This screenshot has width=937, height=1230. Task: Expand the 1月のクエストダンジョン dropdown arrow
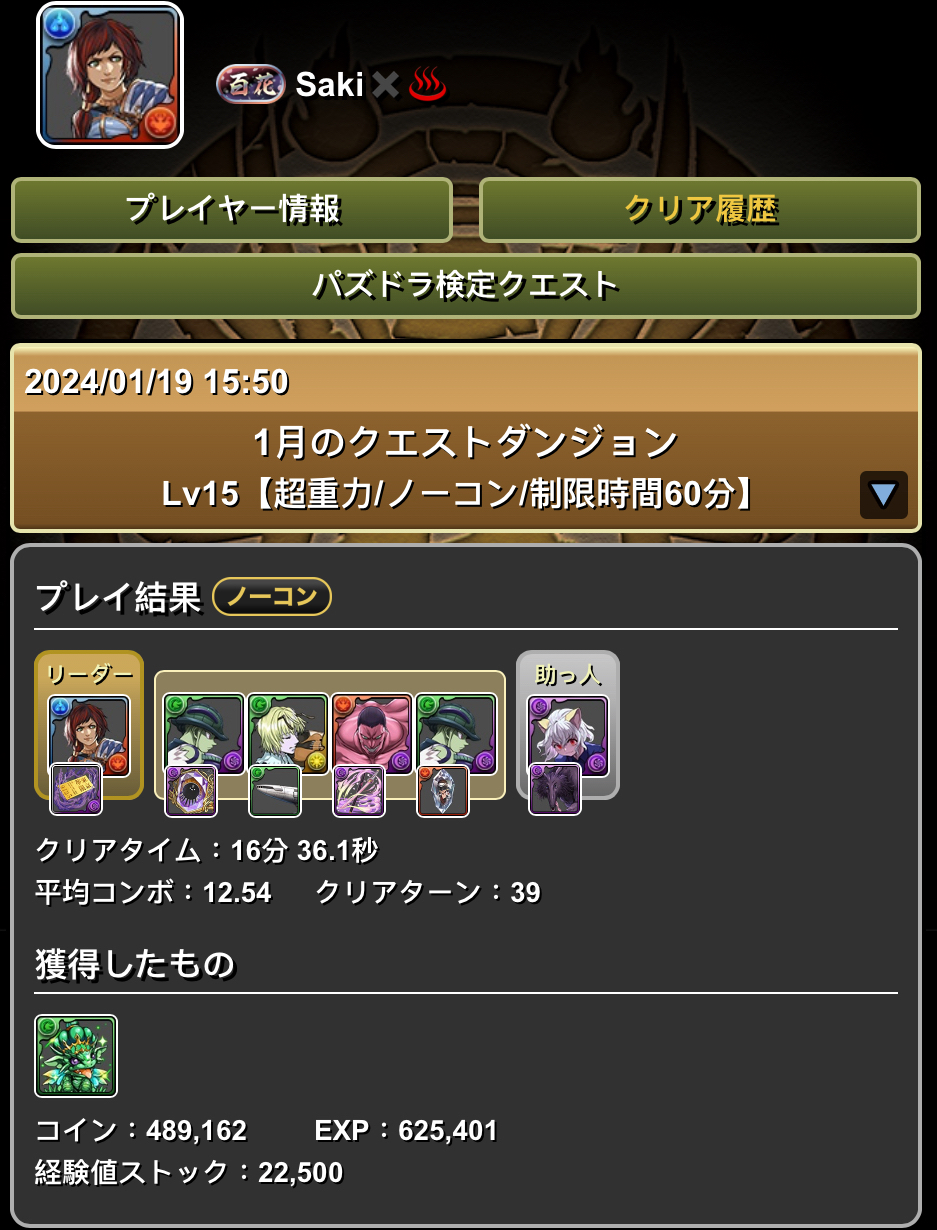883,494
